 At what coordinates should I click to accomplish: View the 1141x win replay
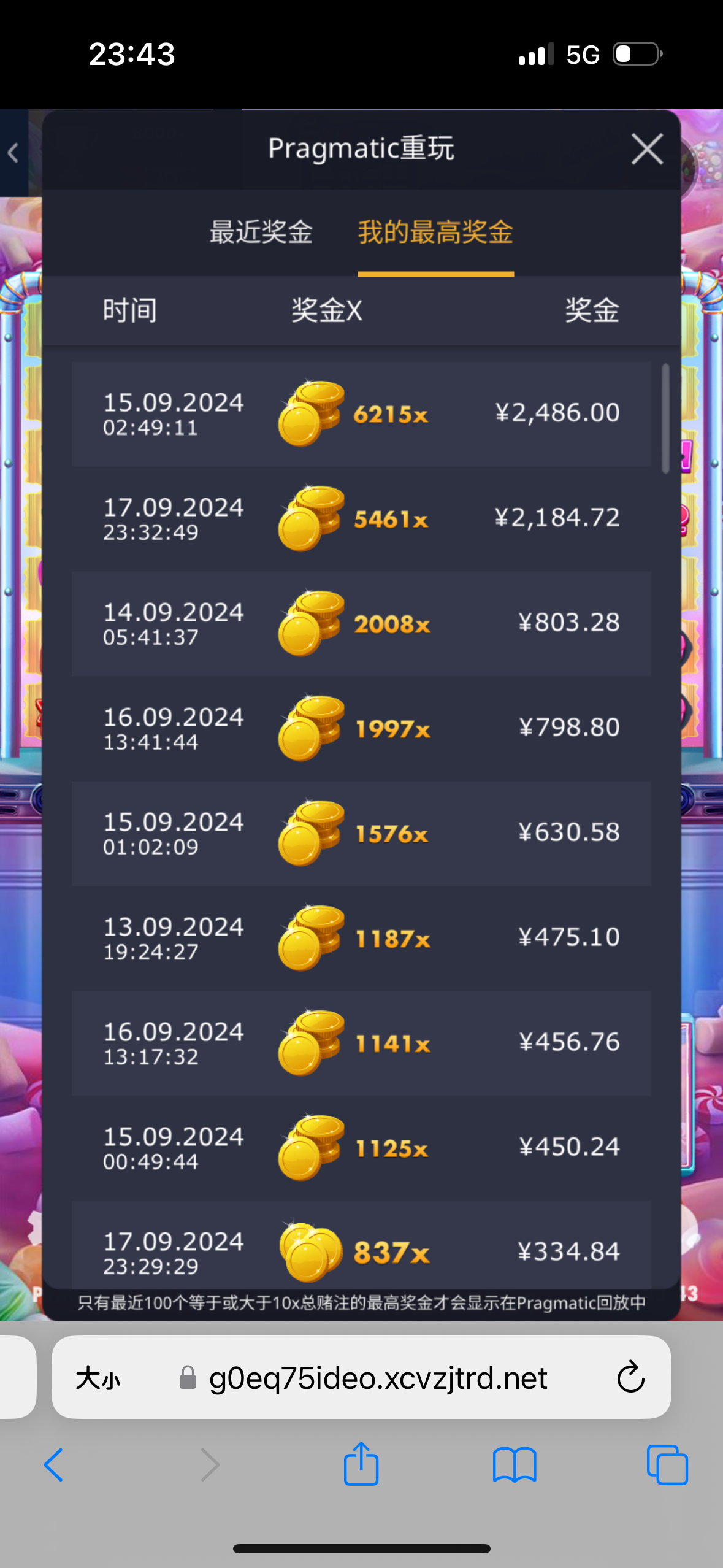tap(361, 1043)
